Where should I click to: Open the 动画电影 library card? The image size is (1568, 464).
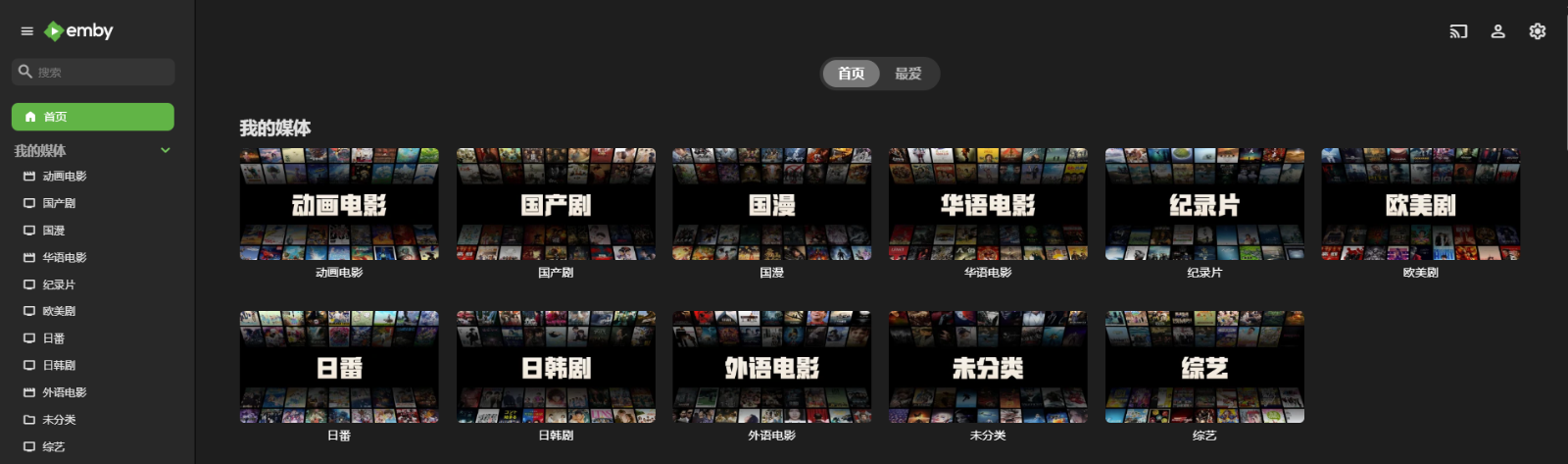[339, 204]
